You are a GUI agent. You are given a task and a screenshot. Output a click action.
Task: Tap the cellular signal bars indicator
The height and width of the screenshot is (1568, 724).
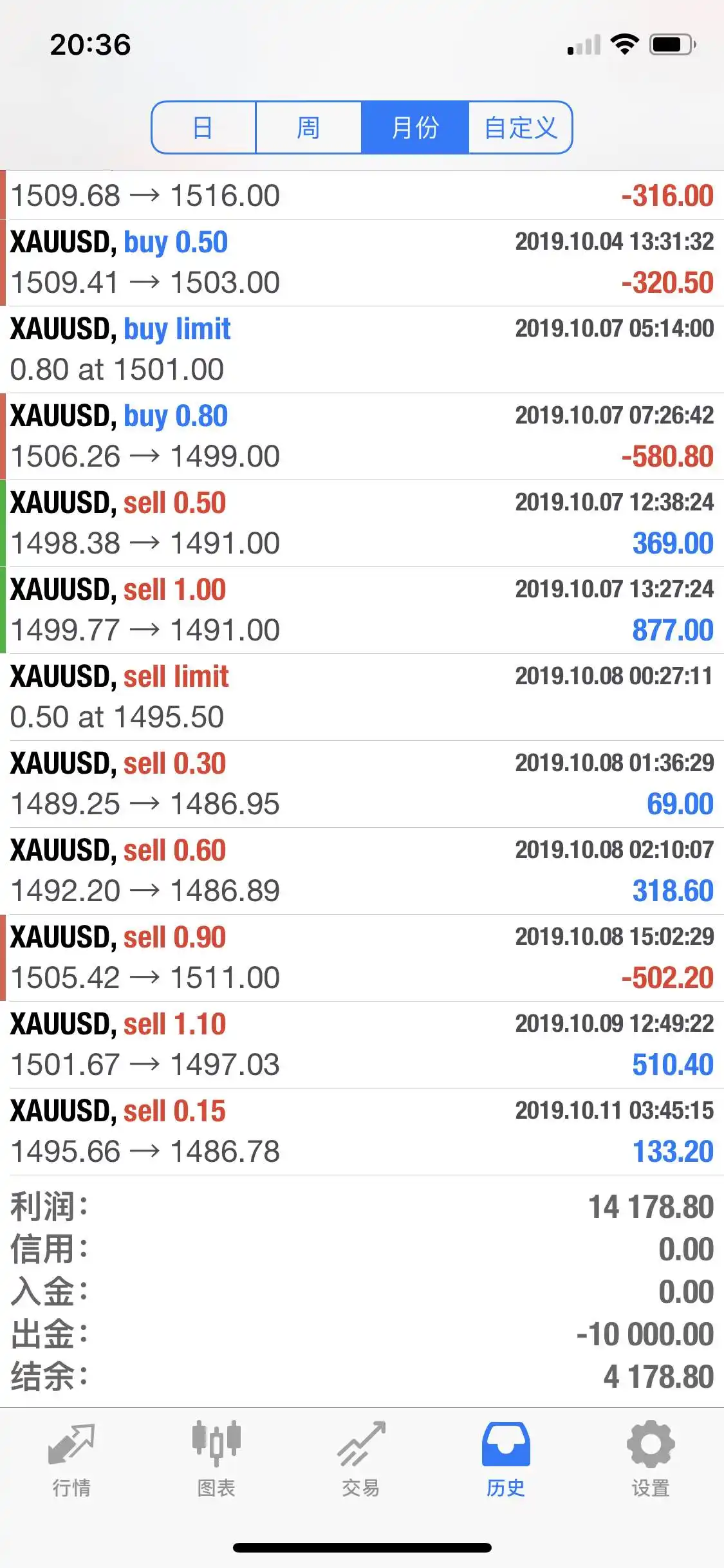pos(582,45)
